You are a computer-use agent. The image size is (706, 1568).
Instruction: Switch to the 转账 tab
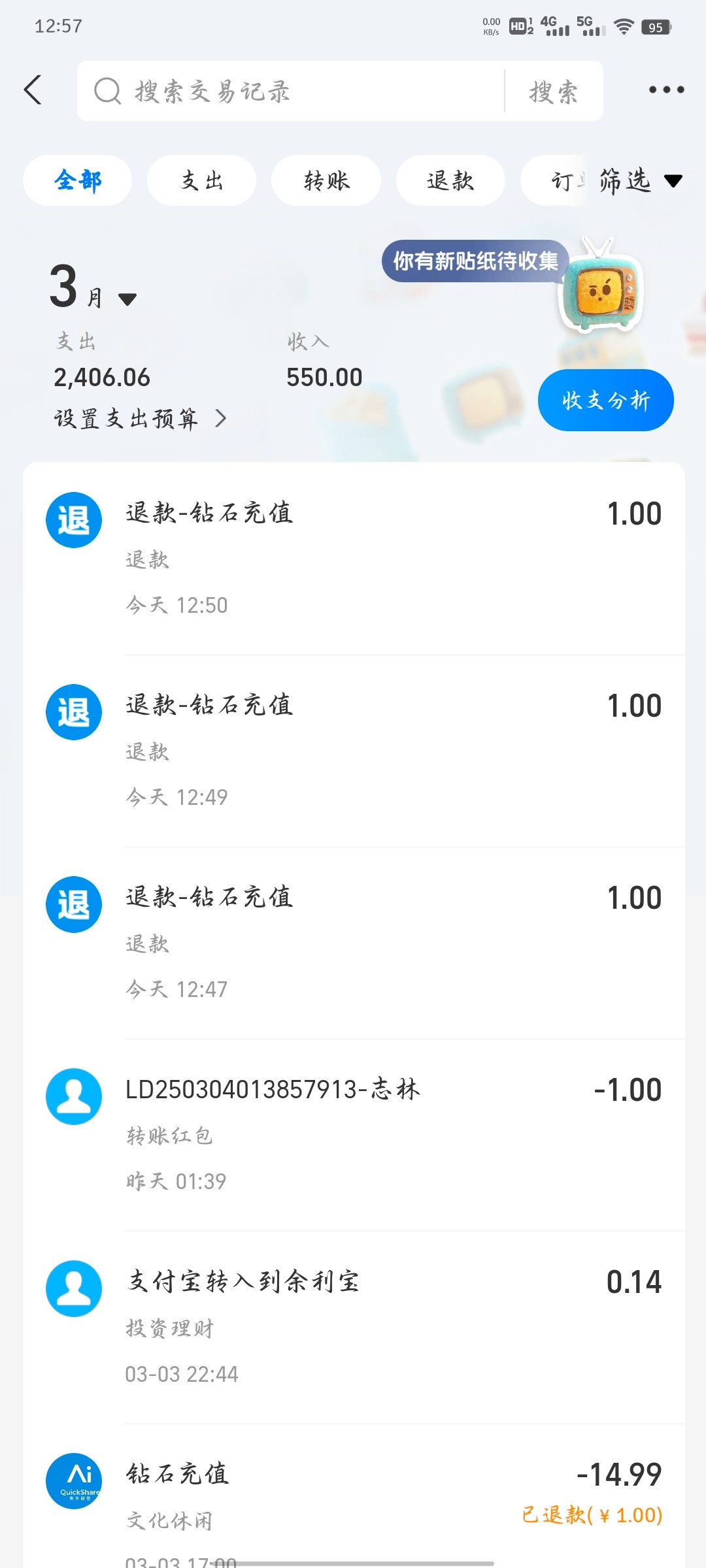pos(326,180)
